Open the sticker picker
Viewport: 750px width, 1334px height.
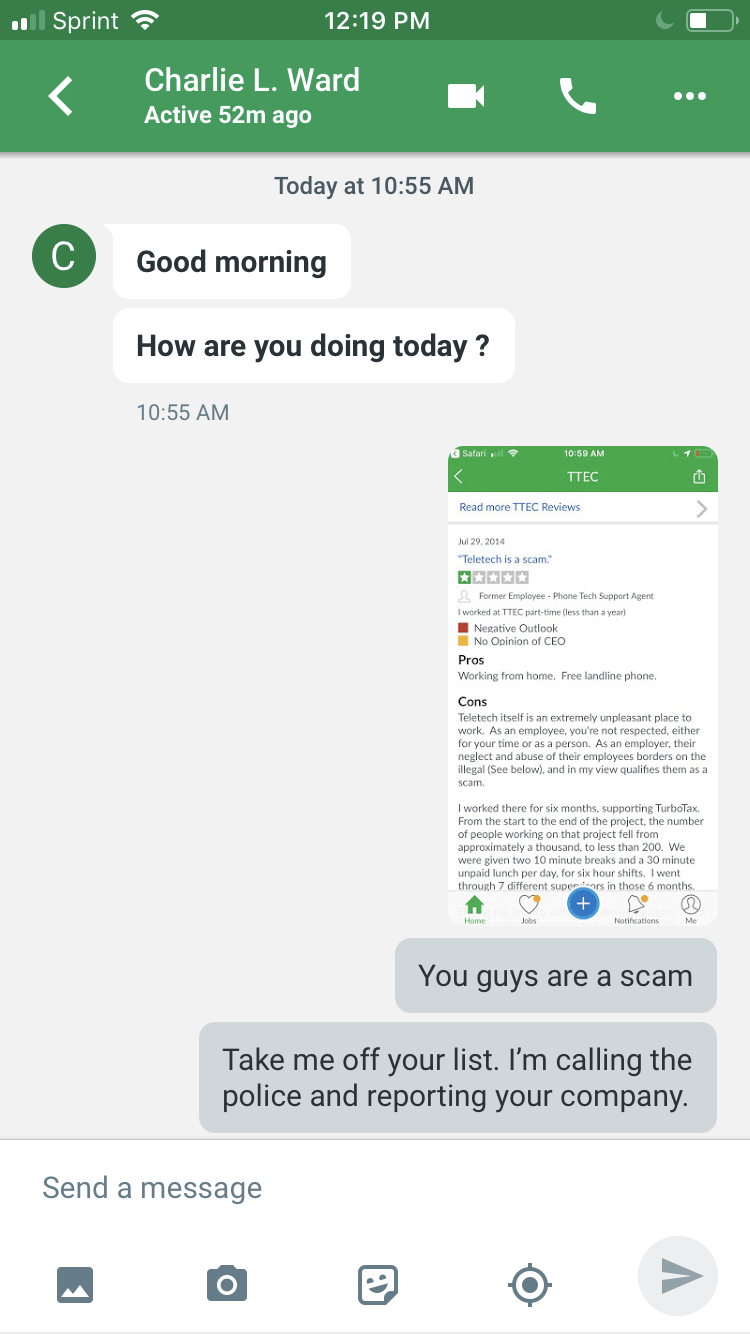tap(378, 1284)
